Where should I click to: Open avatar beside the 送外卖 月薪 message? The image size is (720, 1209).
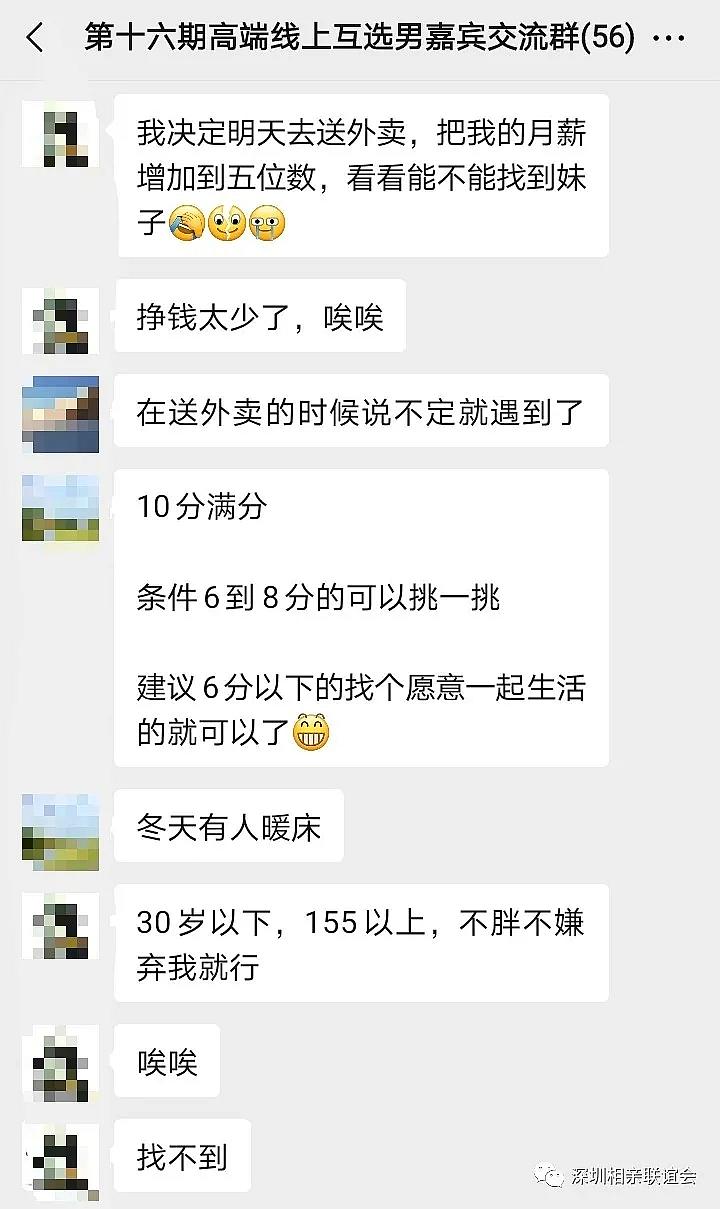(x=60, y=133)
